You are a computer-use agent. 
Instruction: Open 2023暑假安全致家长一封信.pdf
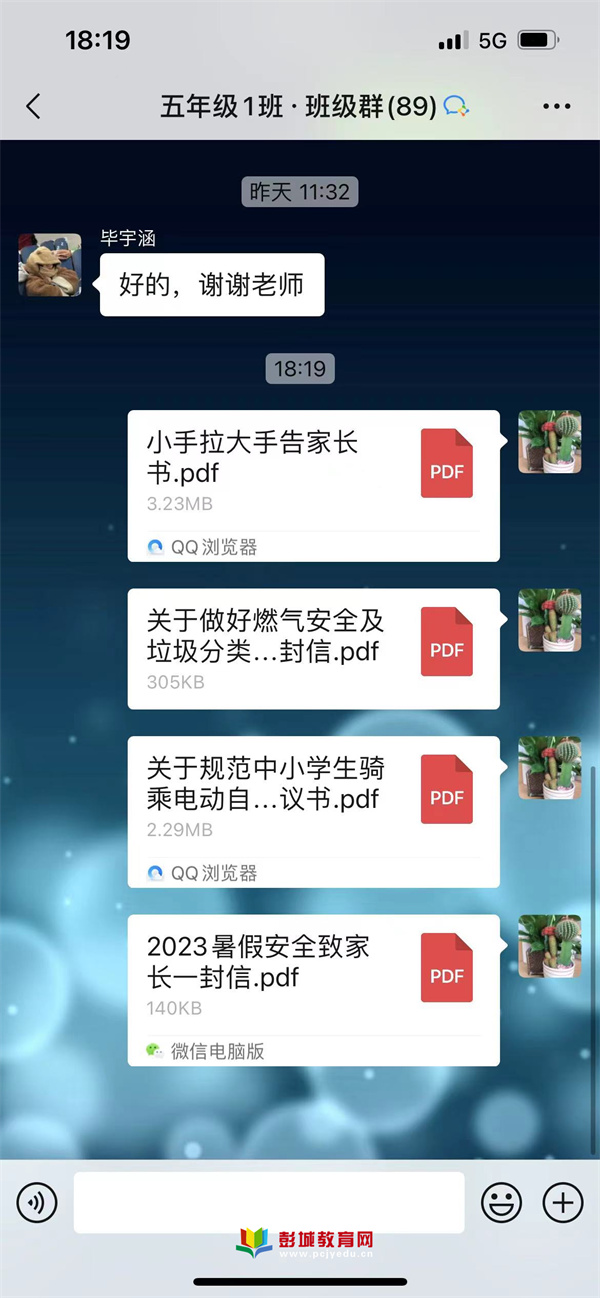(313, 975)
